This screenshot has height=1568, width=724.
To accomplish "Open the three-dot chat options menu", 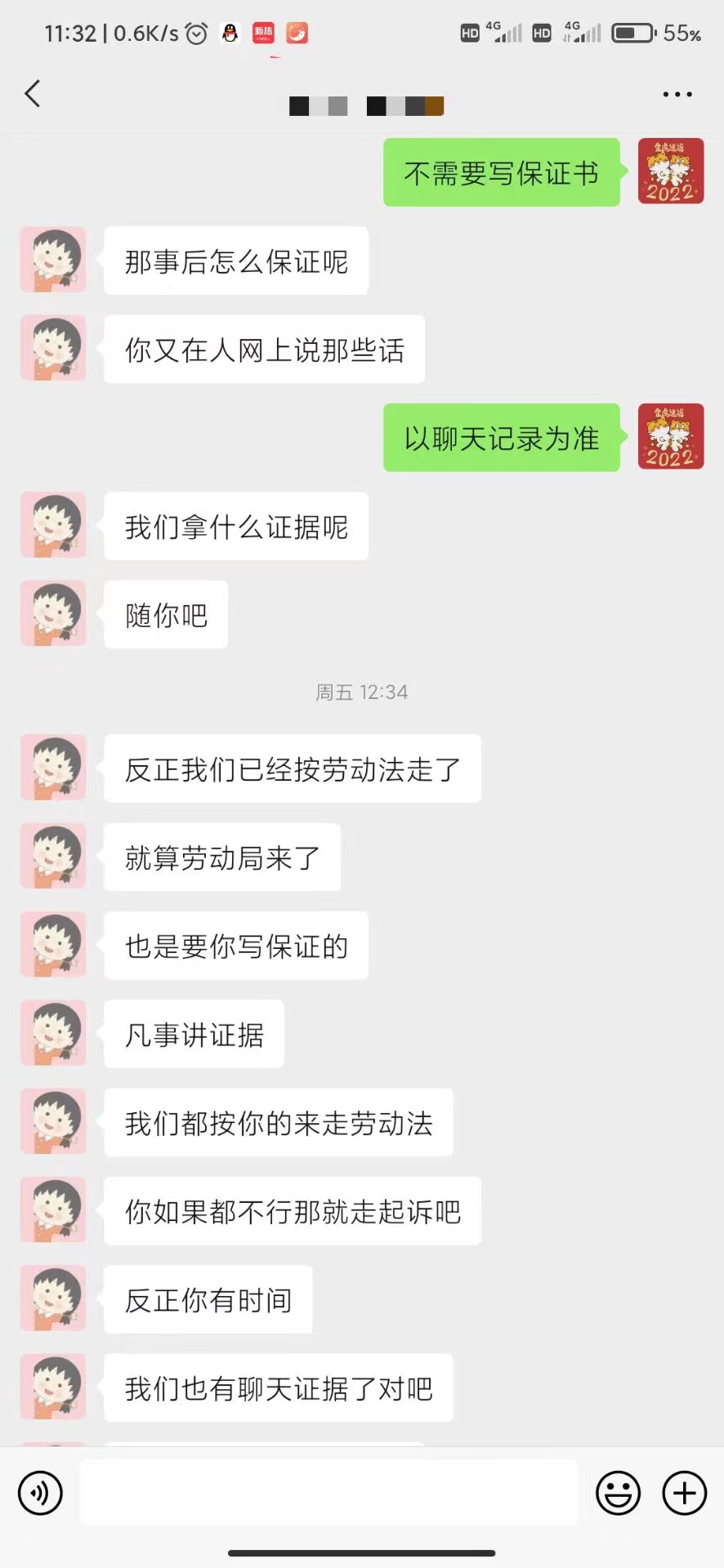I will (677, 95).
